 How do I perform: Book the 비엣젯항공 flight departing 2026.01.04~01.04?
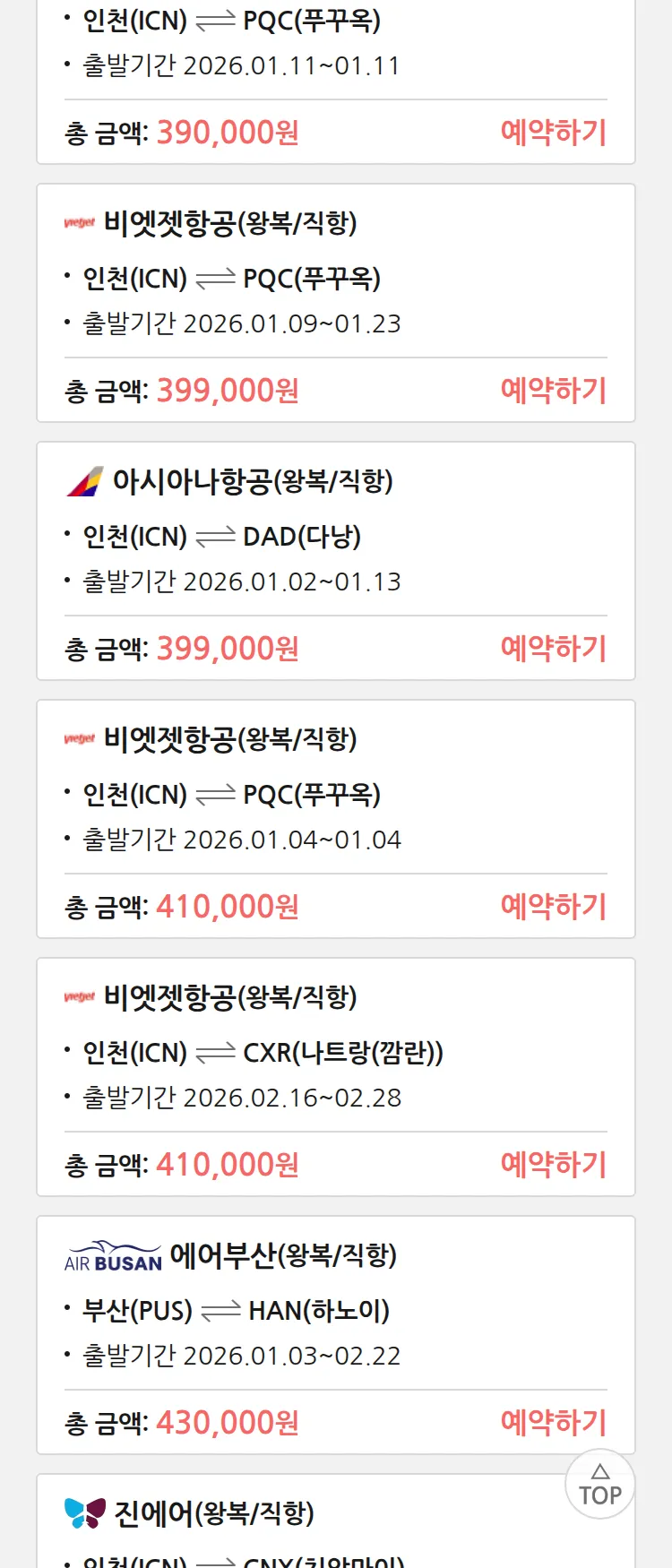tap(553, 907)
